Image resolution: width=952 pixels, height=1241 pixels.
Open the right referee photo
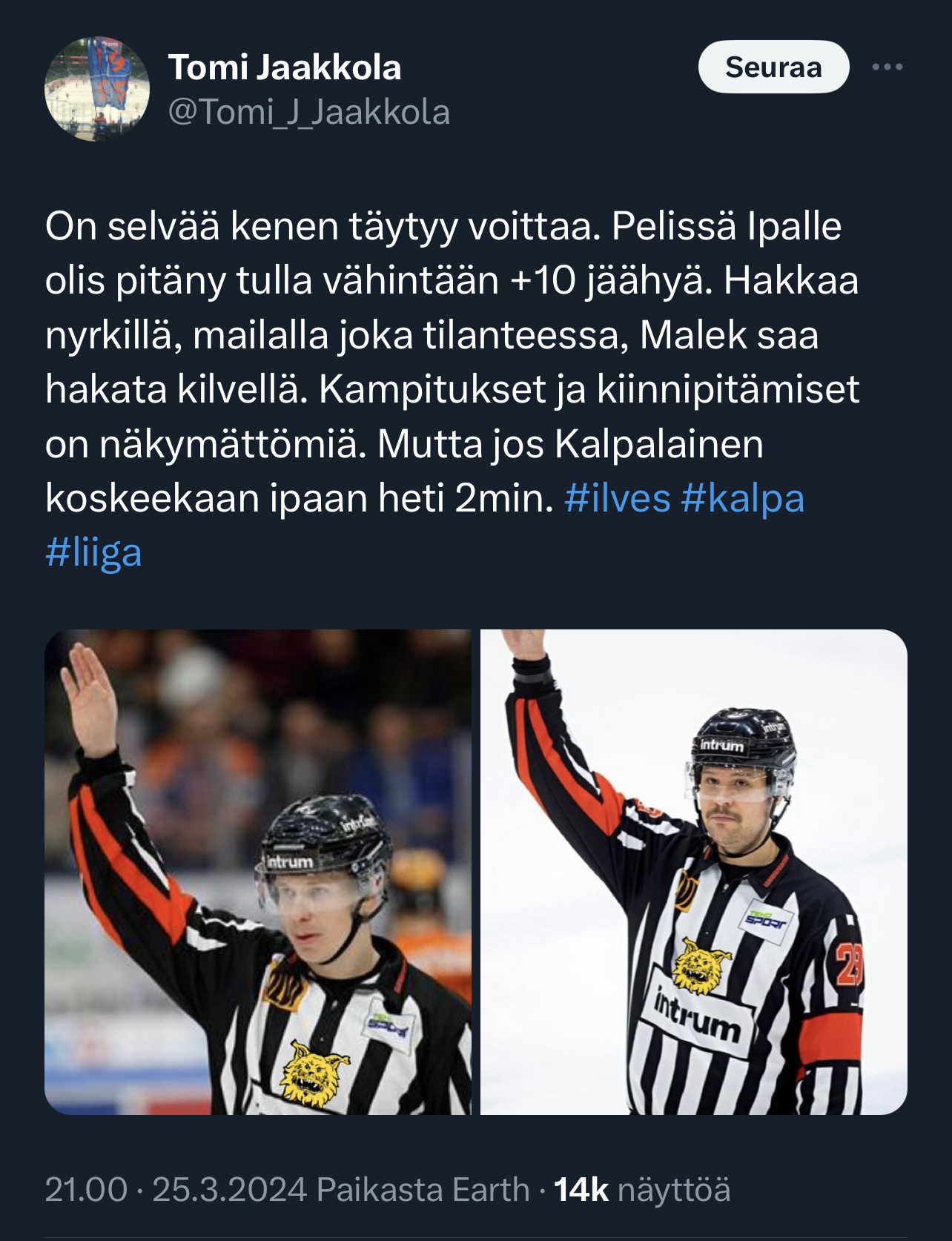tap(693, 872)
